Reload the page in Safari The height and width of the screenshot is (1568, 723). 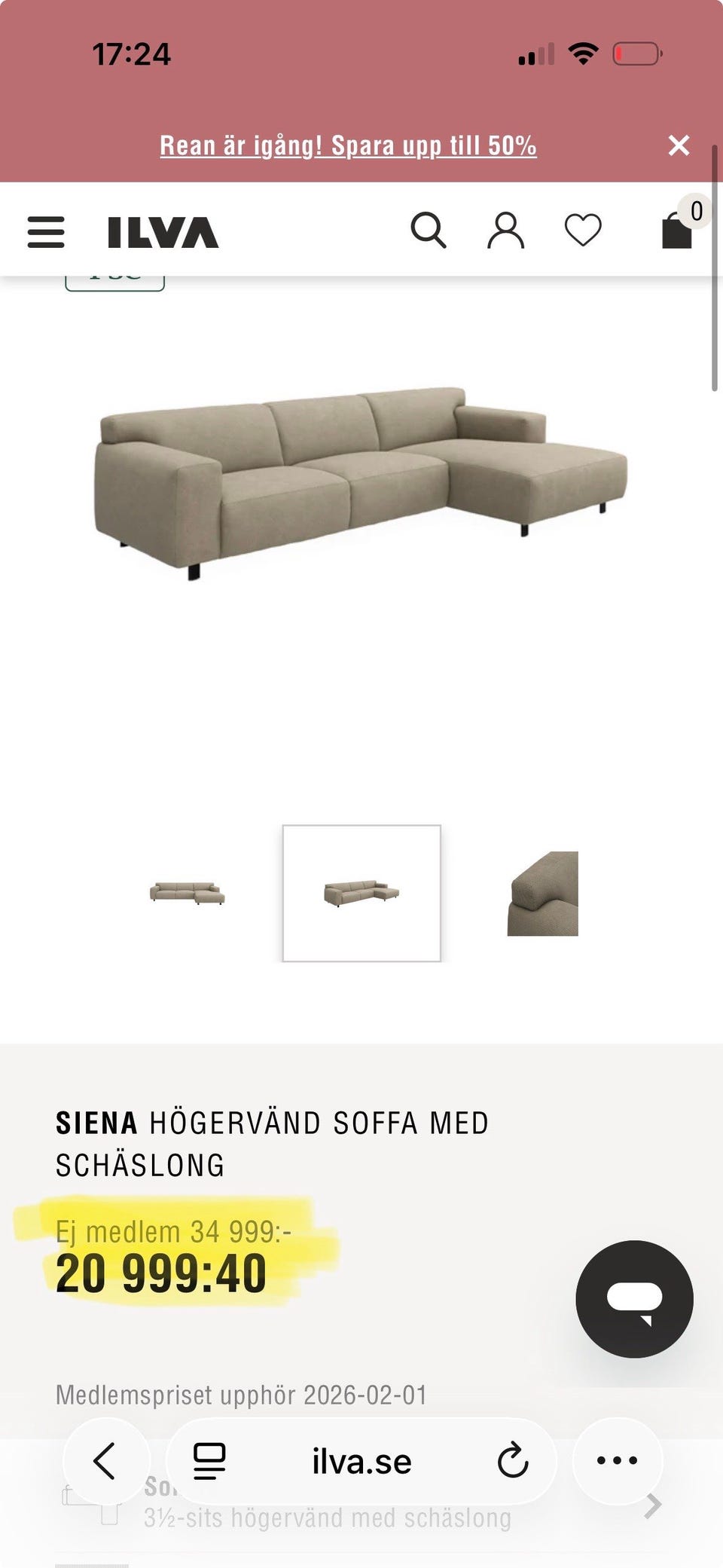514,1460
